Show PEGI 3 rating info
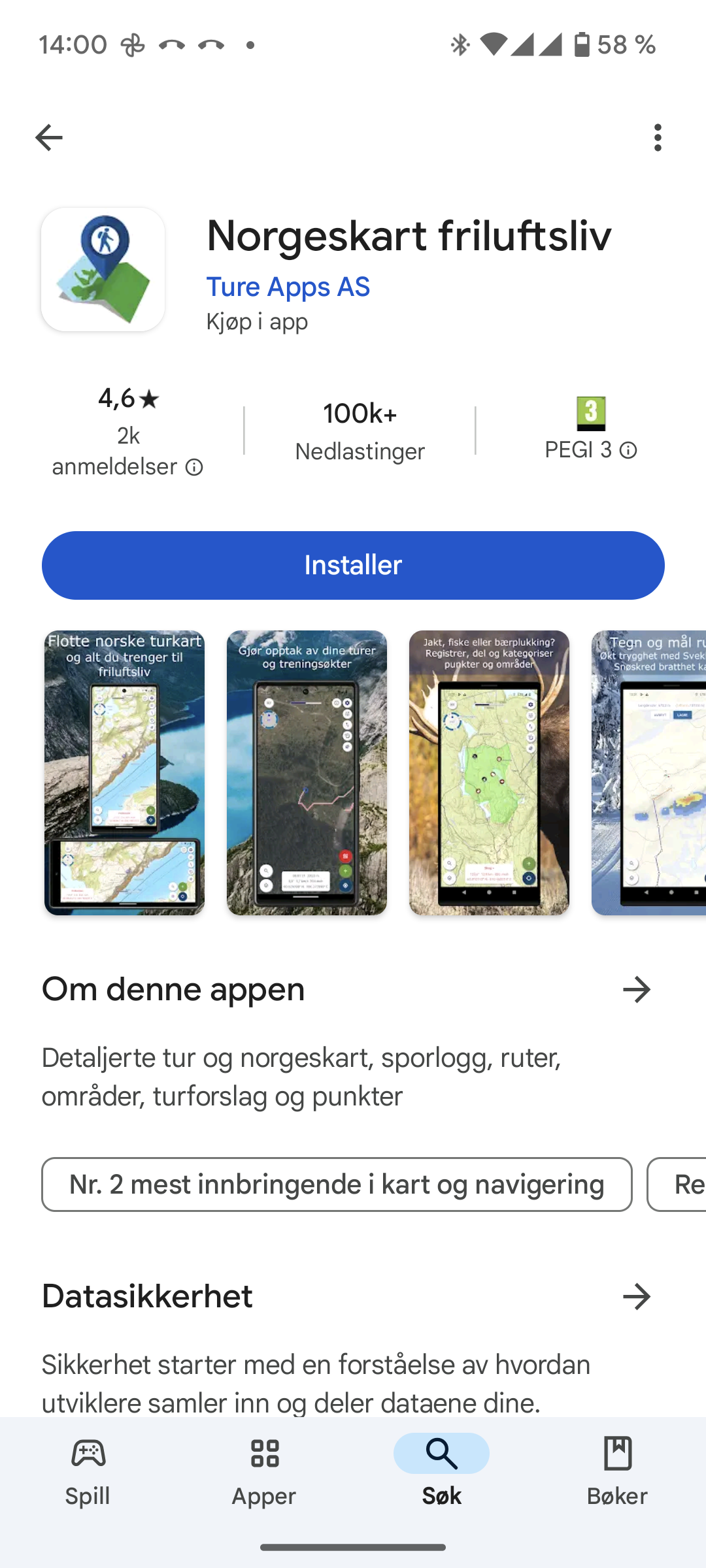This screenshot has height=1568, width=706. [628, 450]
